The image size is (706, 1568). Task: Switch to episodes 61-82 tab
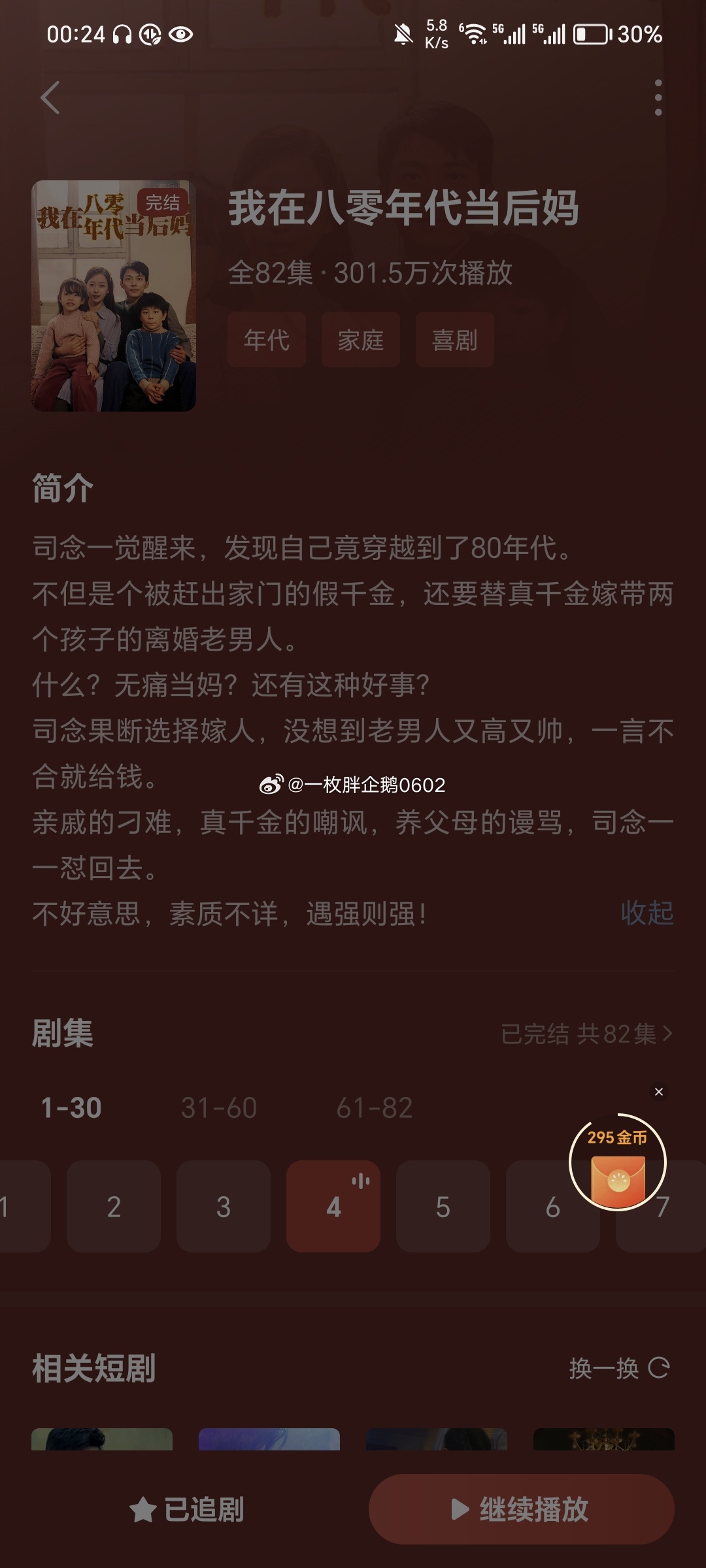coord(375,1108)
